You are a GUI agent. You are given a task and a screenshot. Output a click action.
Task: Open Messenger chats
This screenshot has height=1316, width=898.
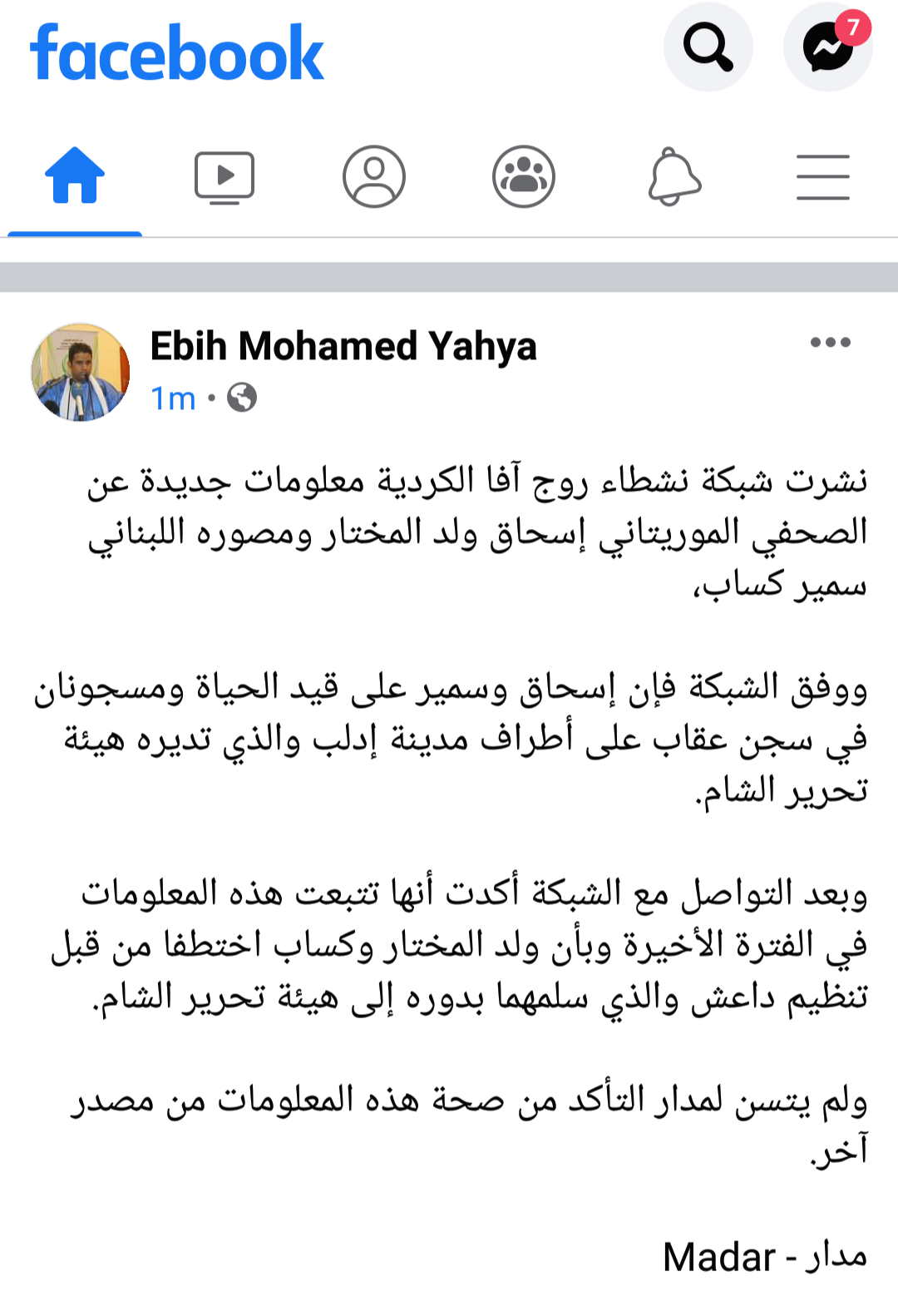827,47
